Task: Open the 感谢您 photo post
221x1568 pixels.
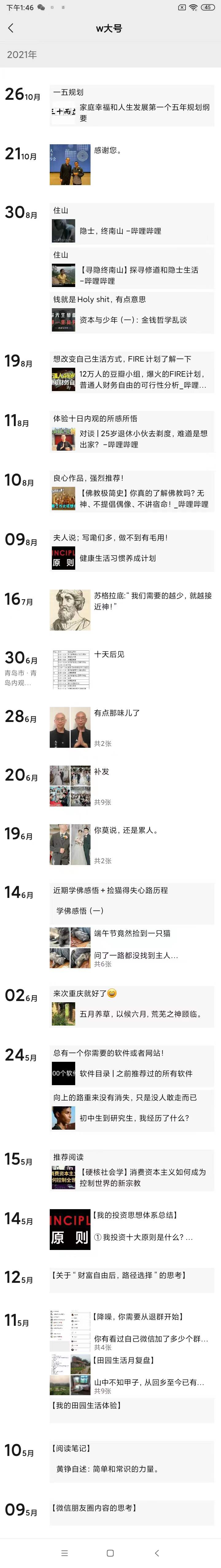Action: tap(70, 164)
